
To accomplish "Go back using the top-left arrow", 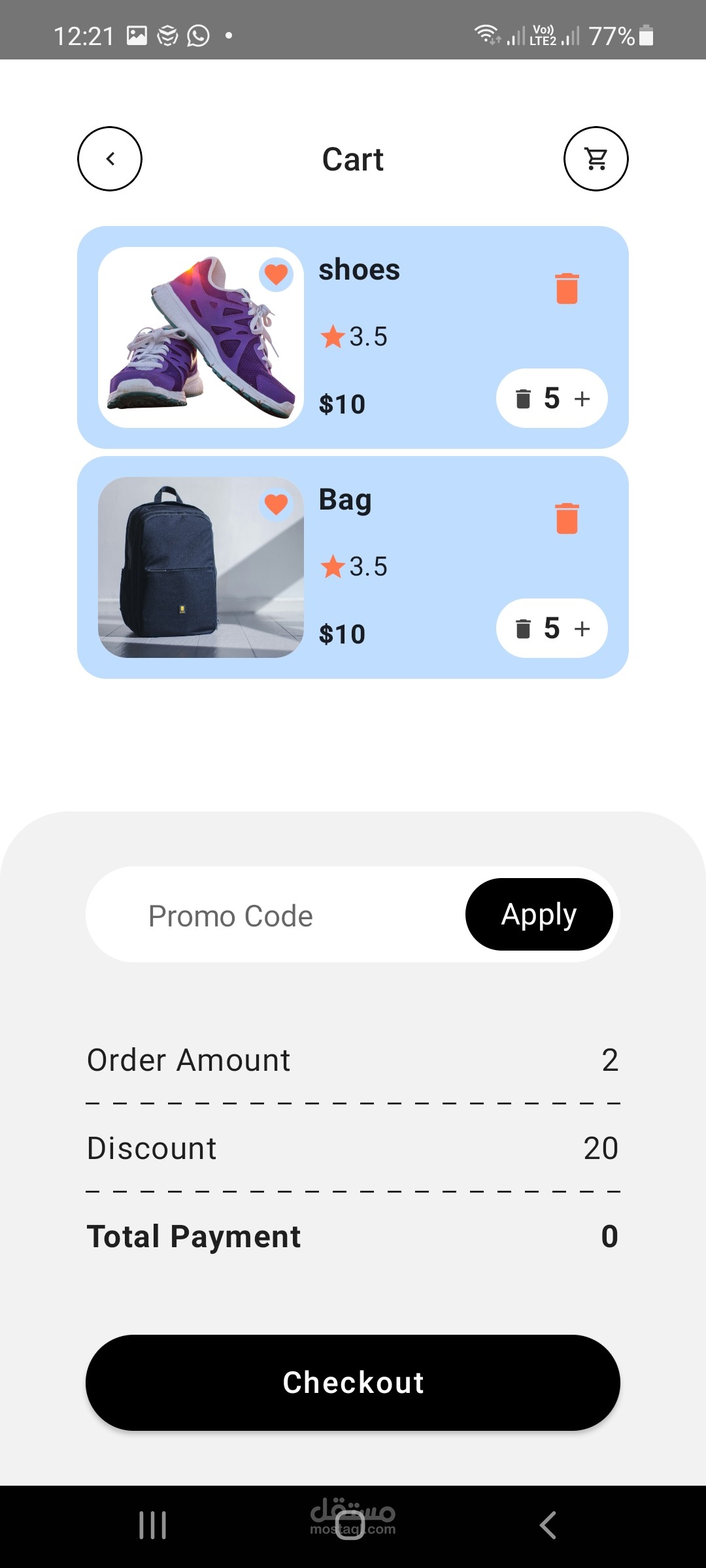I will click(x=110, y=159).
